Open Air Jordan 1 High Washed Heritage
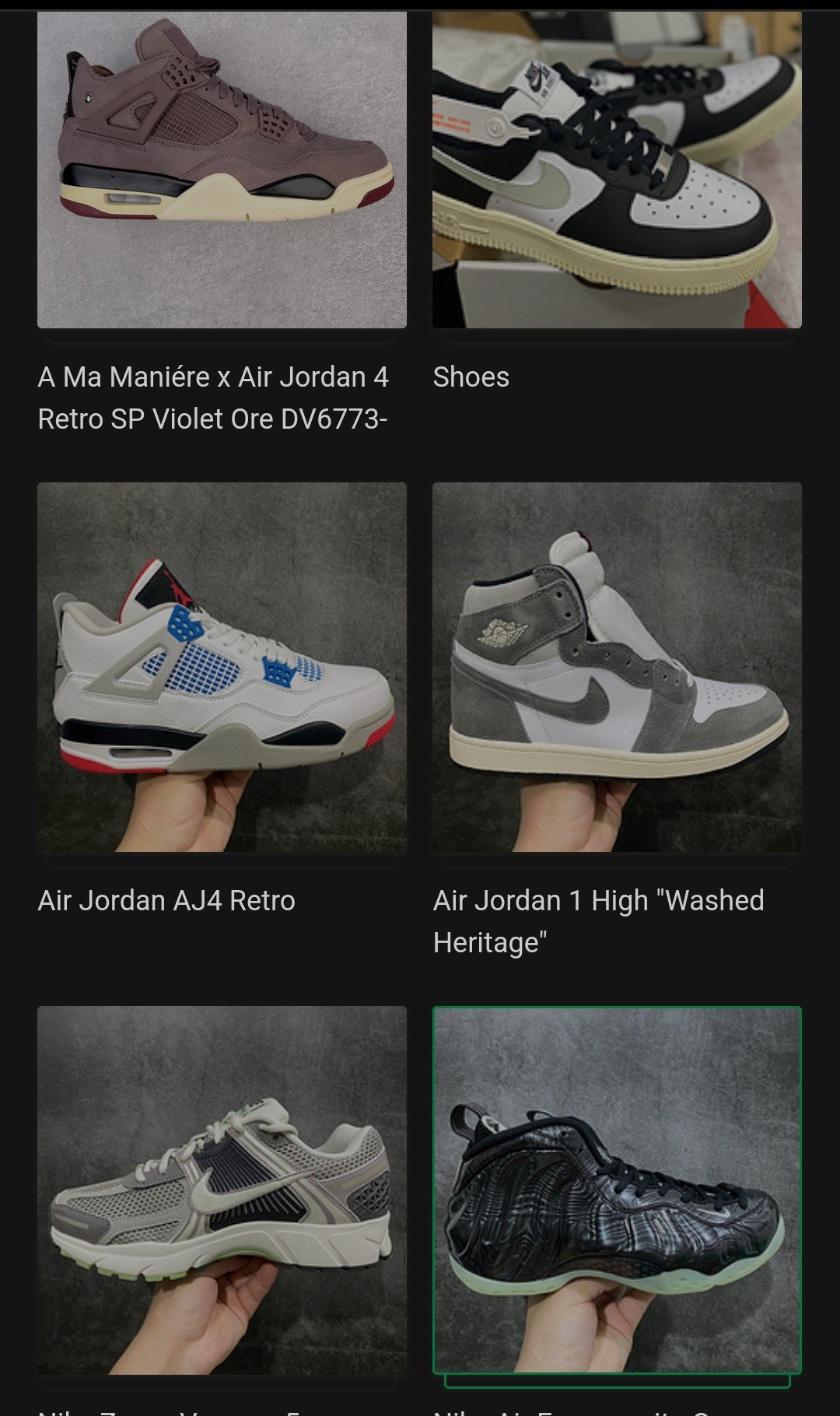 [x=617, y=667]
